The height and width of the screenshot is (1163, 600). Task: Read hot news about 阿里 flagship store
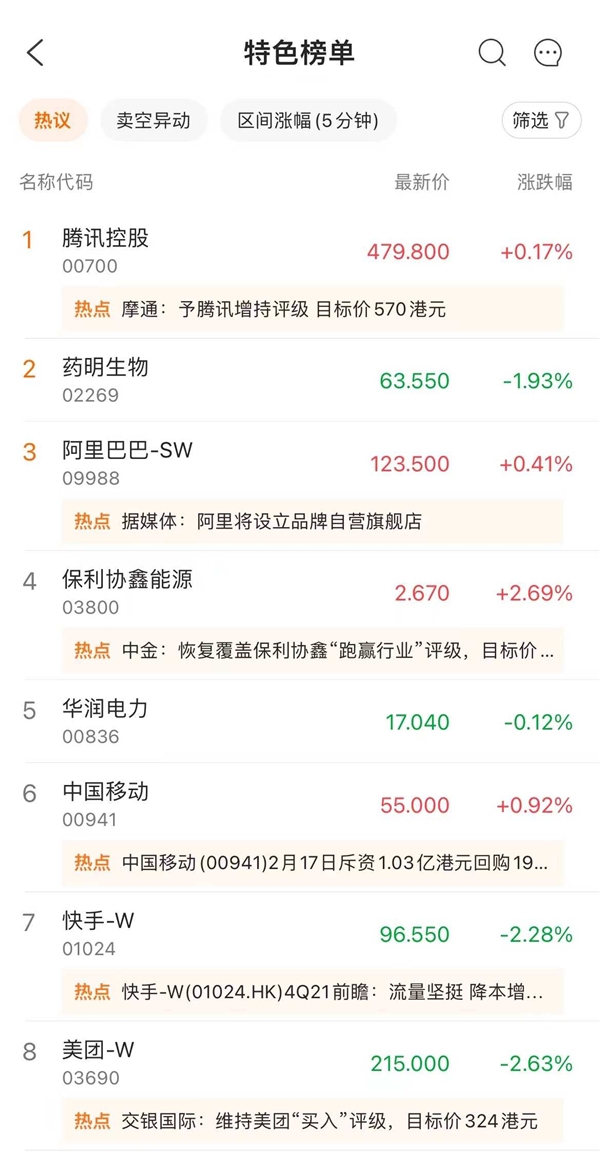[x=312, y=521]
